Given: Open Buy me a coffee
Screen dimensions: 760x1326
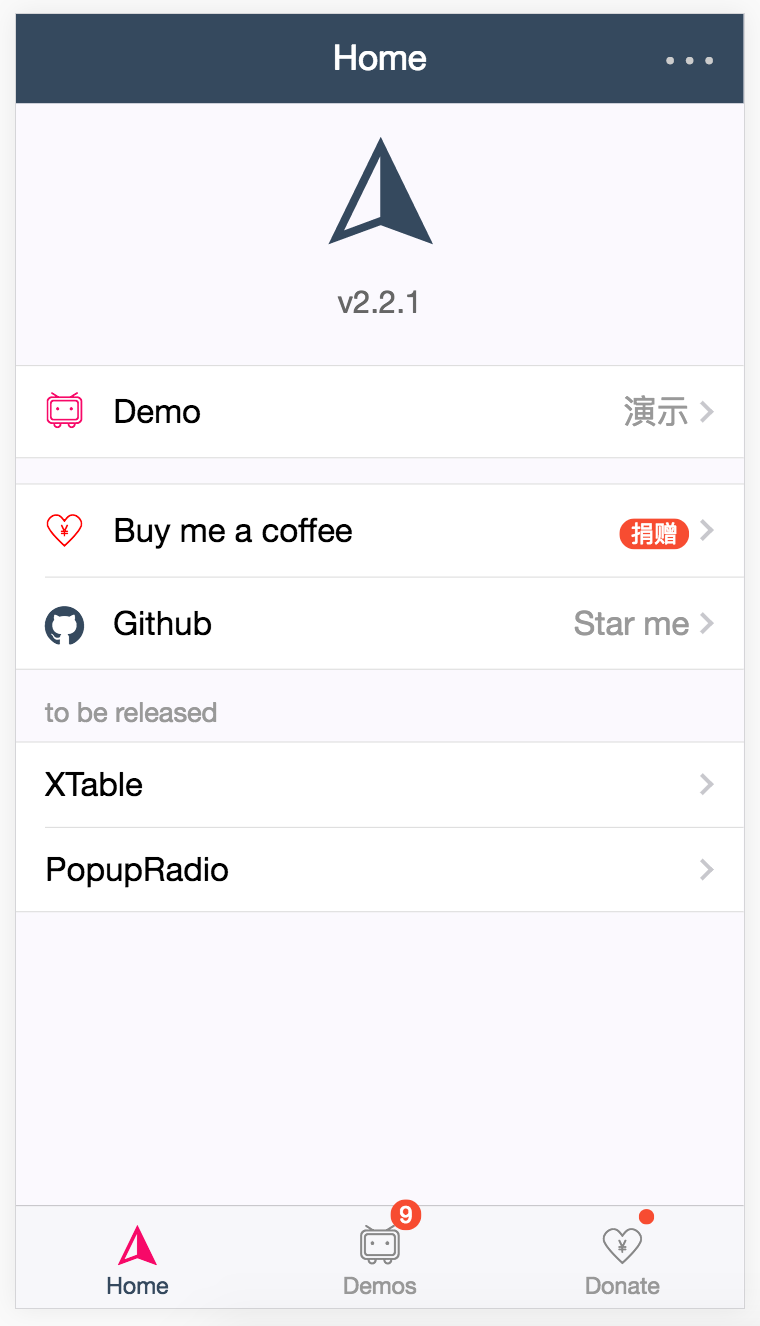Looking at the screenshot, I should [x=380, y=531].
